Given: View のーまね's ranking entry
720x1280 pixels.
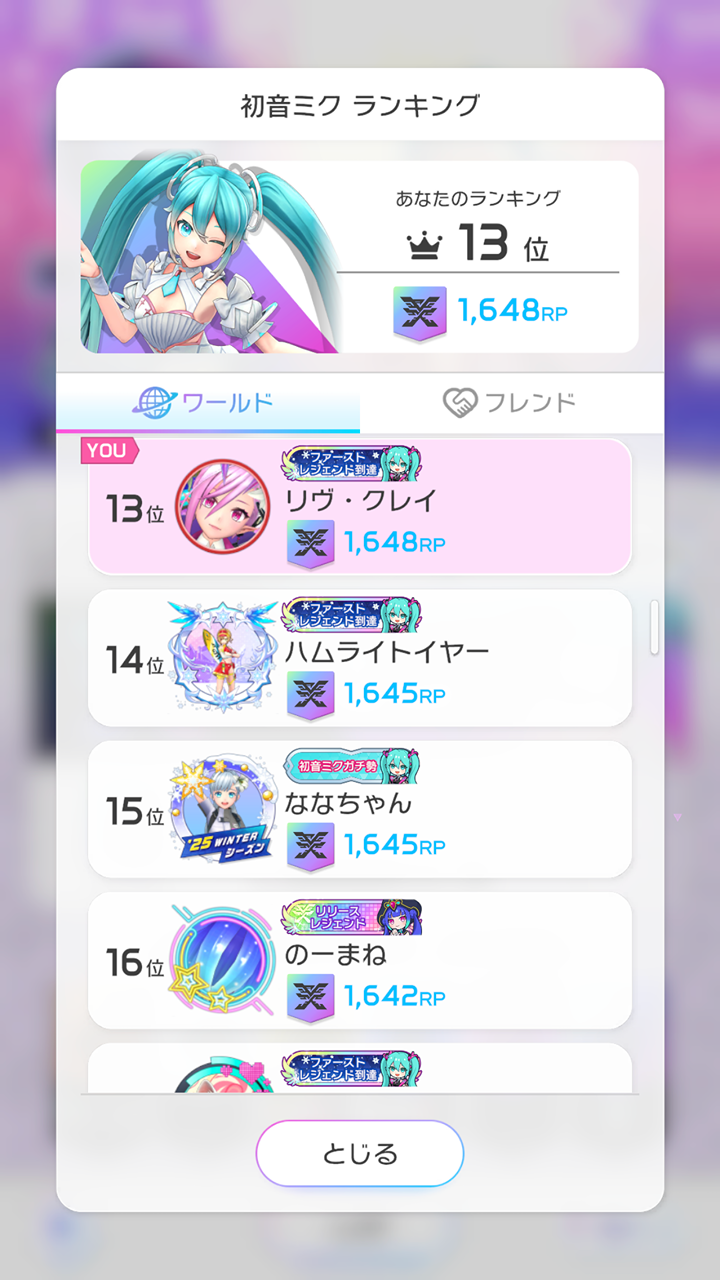Looking at the screenshot, I should (x=360, y=960).
